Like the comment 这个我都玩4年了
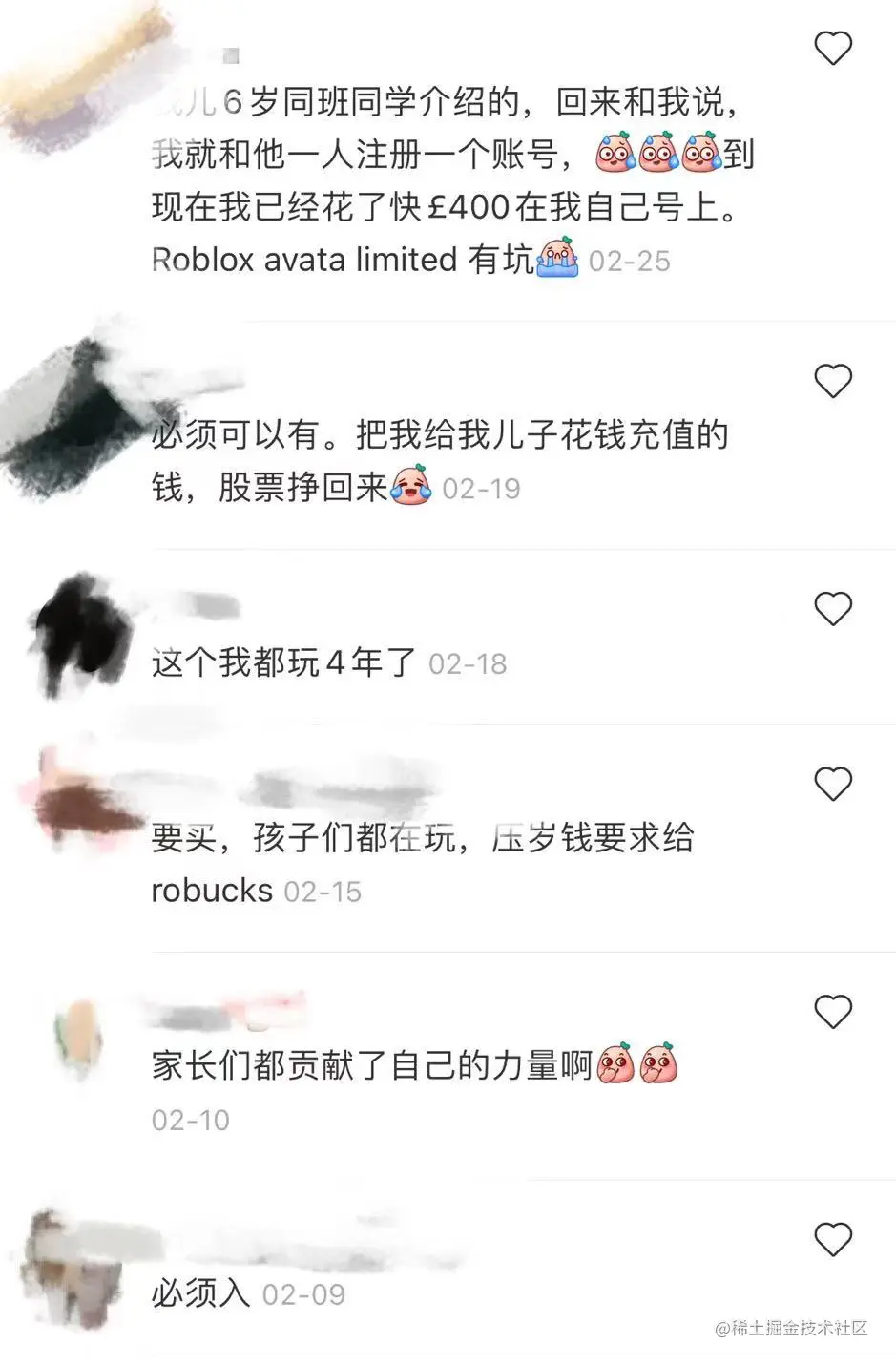This screenshot has width=896, height=1366. [x=832, y=608]
